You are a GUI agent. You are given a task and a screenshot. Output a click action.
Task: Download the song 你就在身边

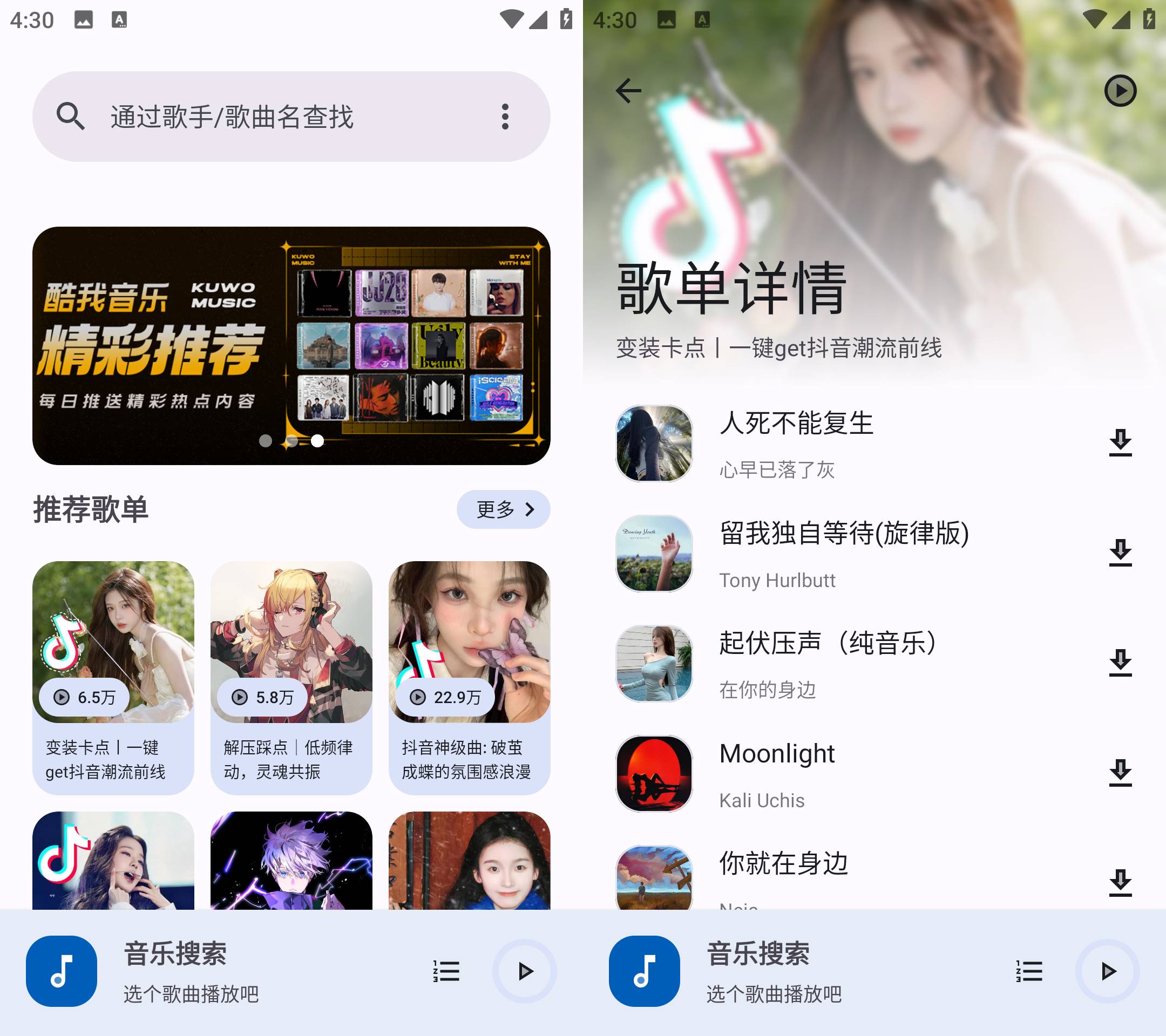click(x=1120, y=883)
